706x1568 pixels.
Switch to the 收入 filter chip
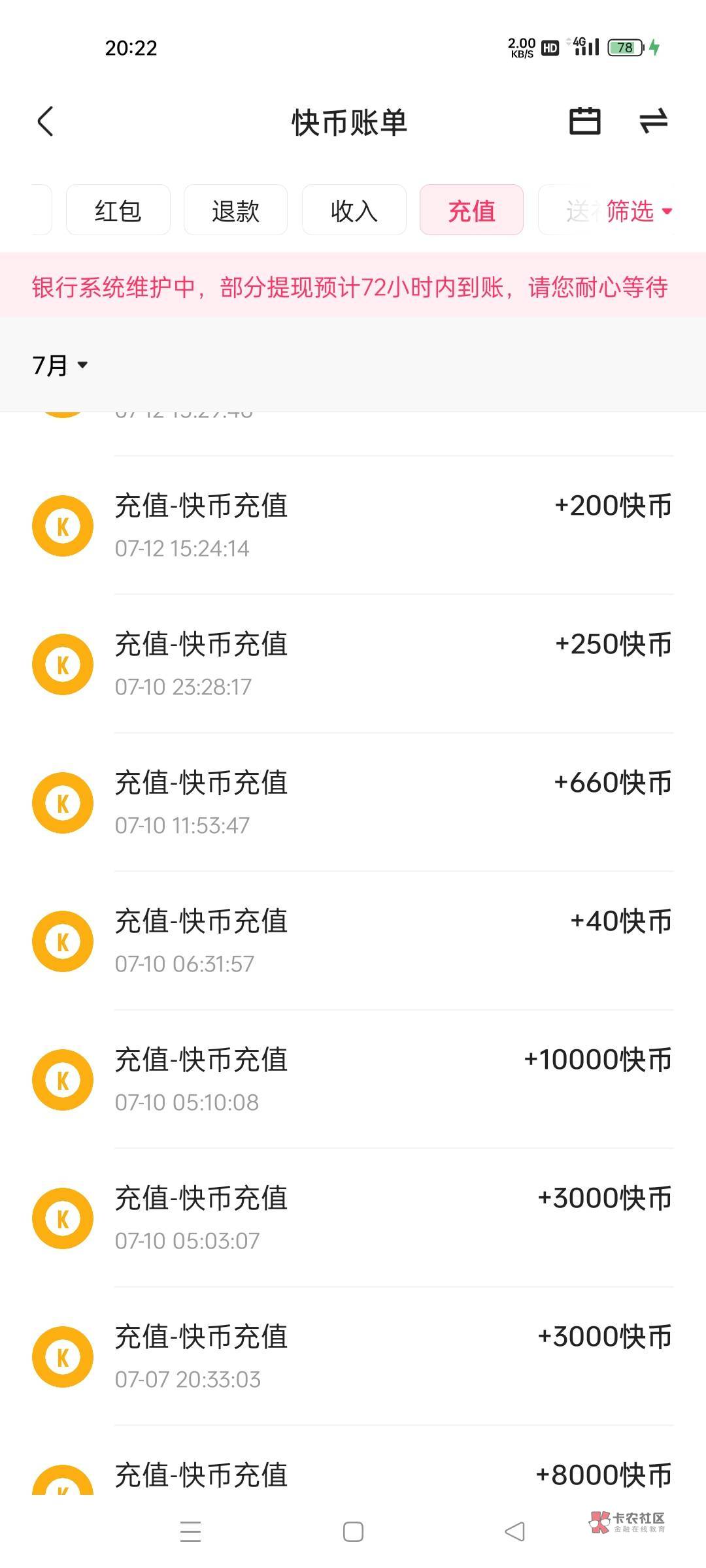354,210
